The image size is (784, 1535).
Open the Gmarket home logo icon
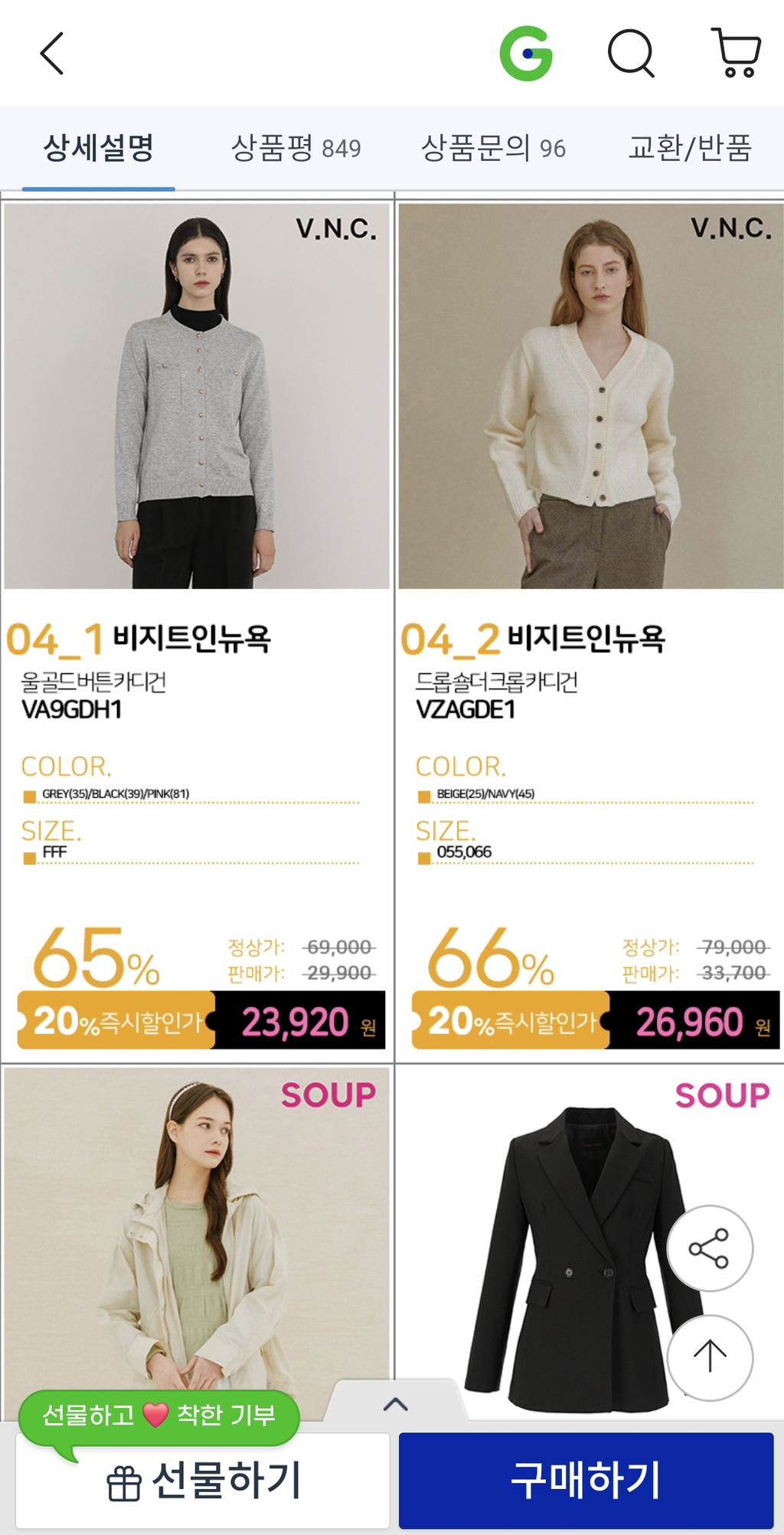(x=526, y=54)
